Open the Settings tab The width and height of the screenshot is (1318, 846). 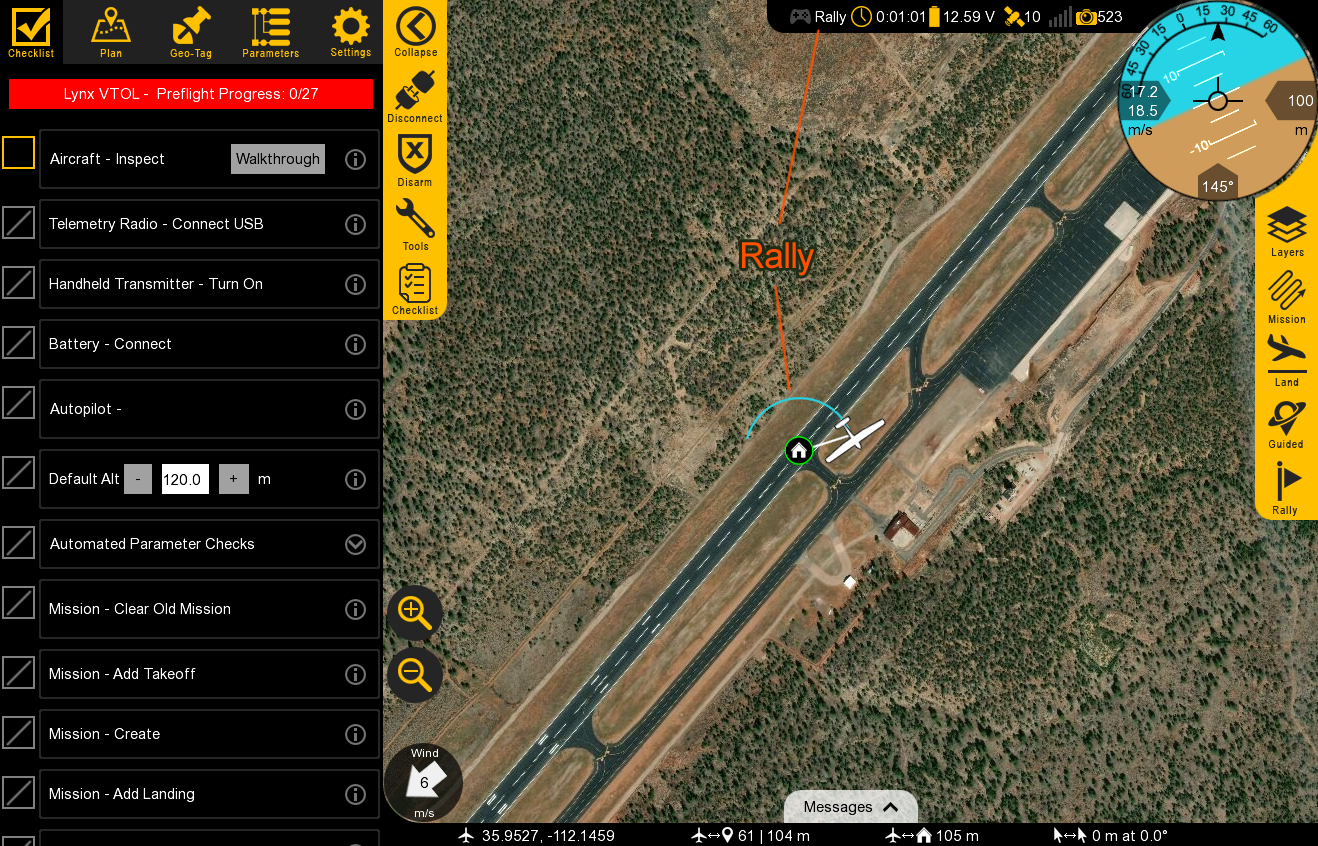[x=350, y=32]
